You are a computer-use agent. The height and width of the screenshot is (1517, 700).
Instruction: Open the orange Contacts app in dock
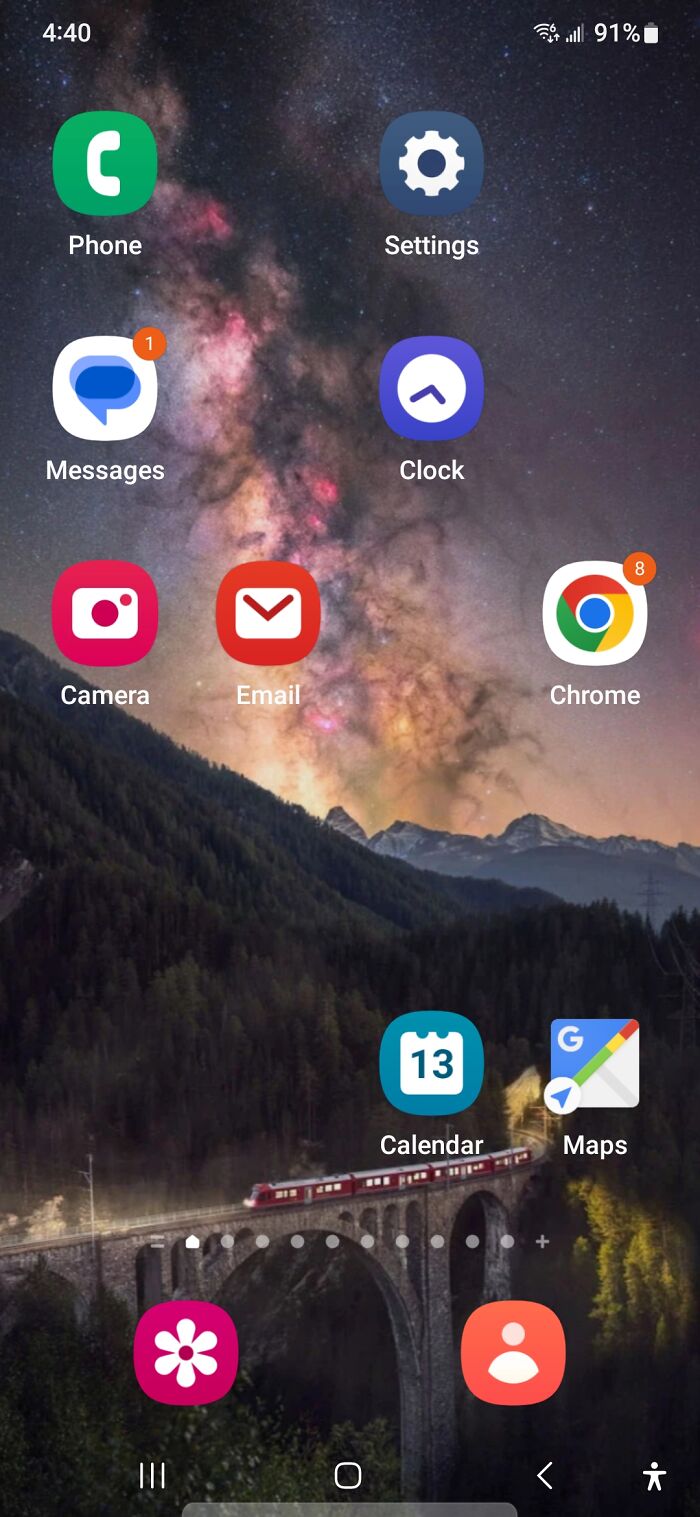513,1353
